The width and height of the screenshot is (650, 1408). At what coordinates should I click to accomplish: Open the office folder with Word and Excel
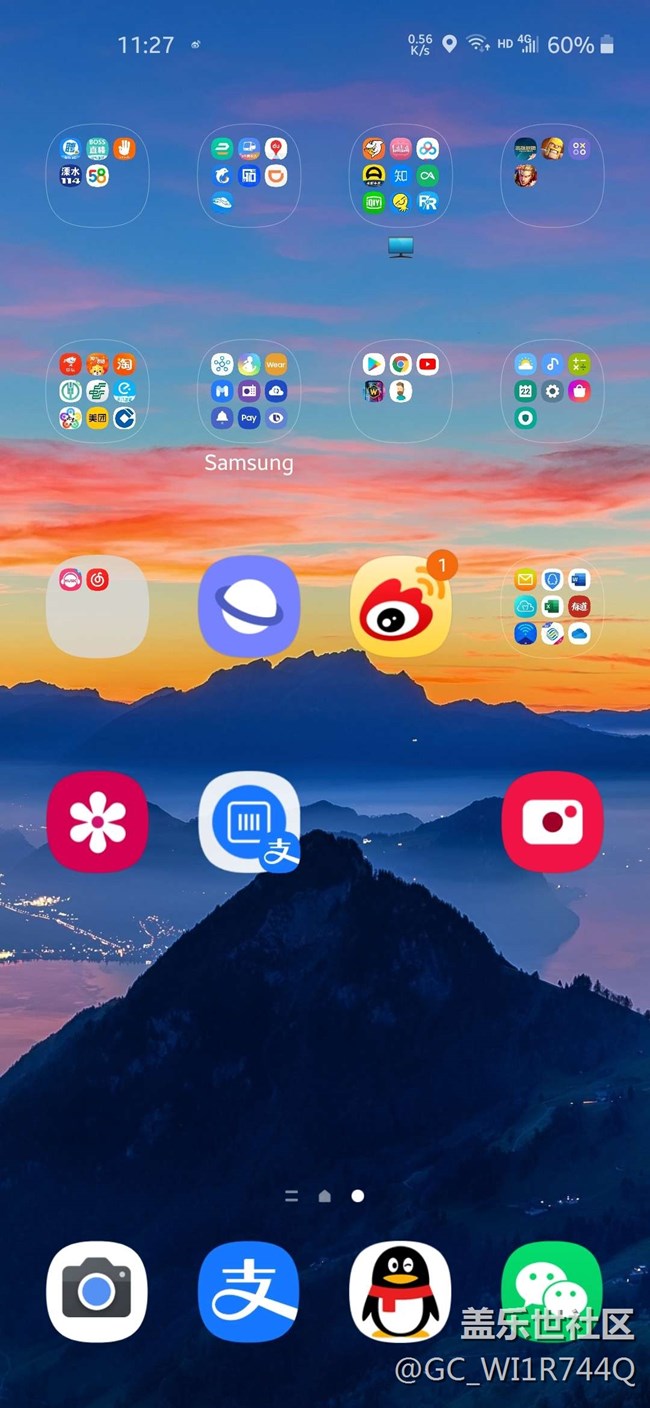[x=552, y=607]
